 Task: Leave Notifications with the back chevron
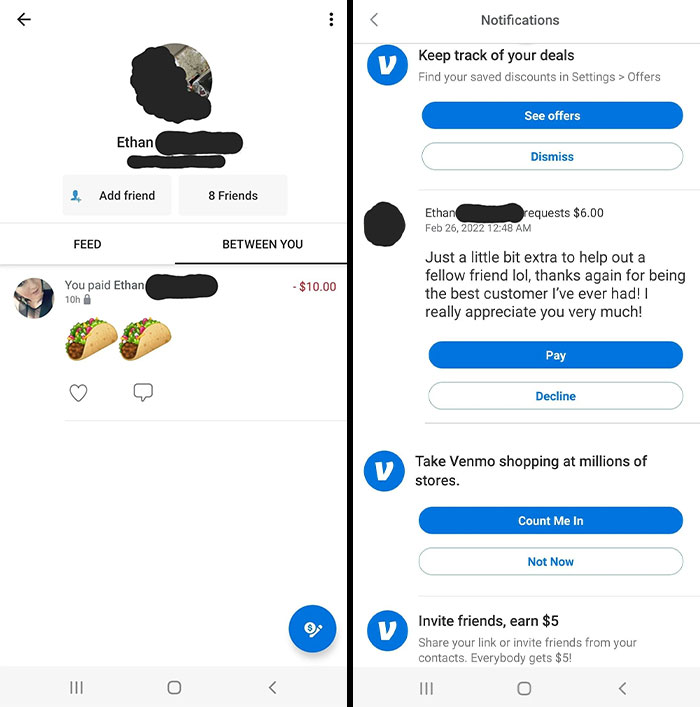tap(374, 20)
